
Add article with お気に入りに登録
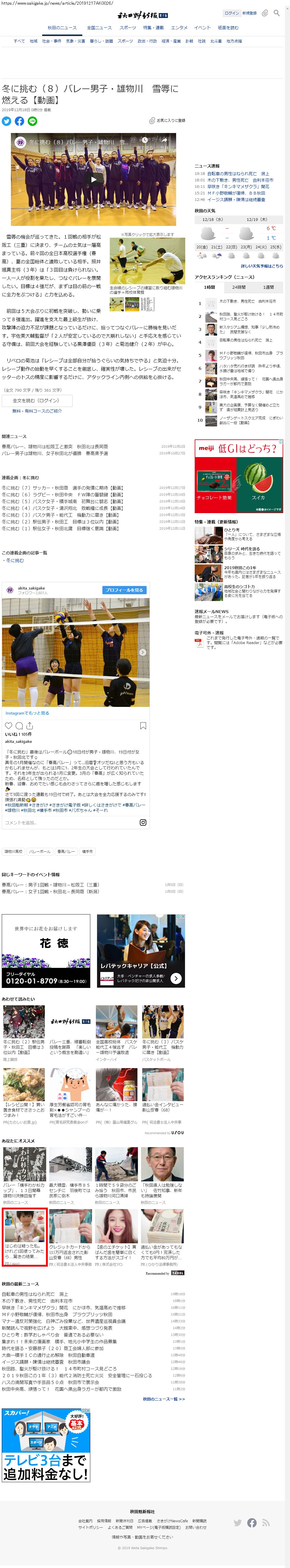click(x=167, y=121)
